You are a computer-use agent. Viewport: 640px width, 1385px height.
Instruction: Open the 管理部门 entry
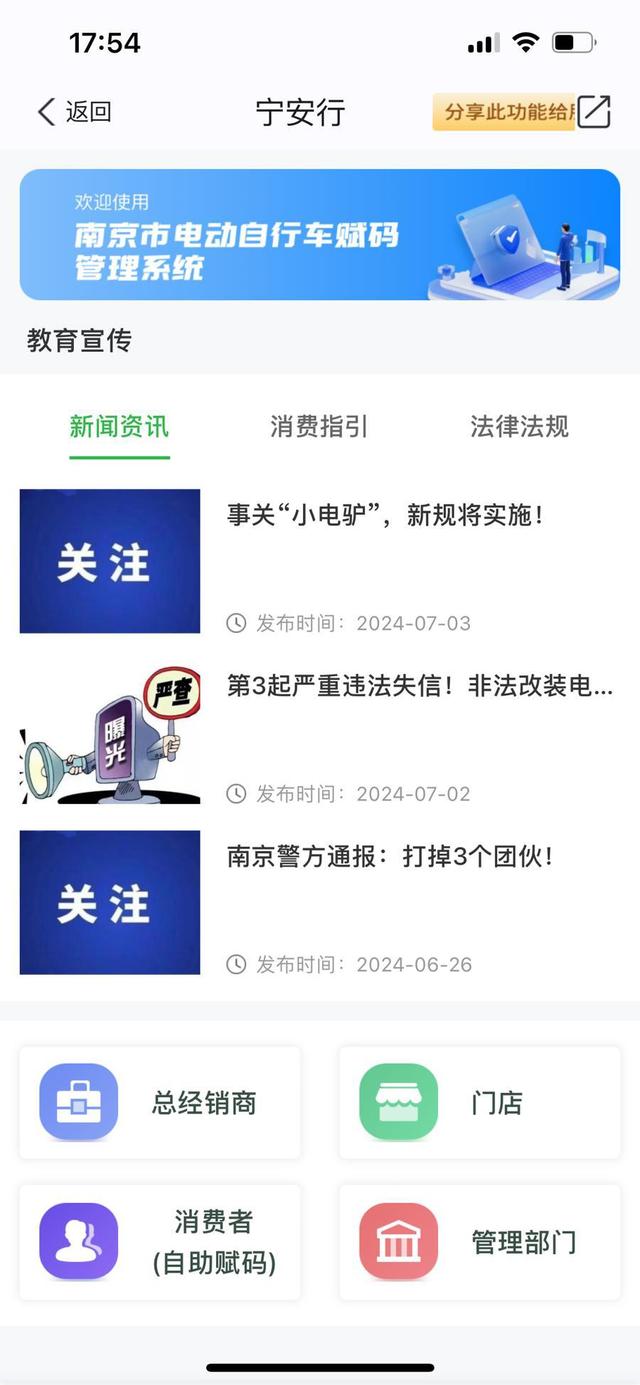[x=480, y=1243]
